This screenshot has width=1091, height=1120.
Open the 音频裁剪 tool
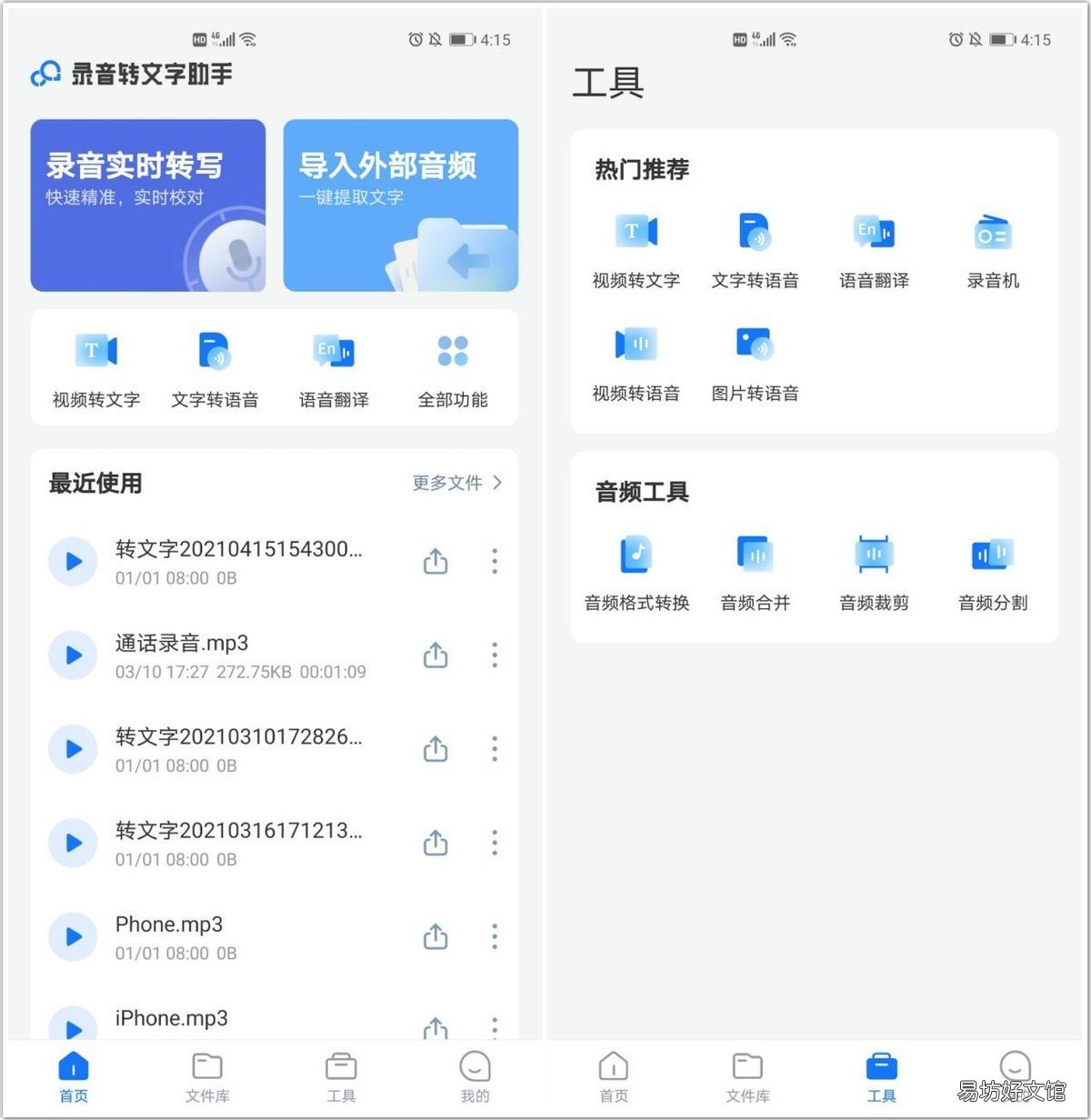pos(874,574)
